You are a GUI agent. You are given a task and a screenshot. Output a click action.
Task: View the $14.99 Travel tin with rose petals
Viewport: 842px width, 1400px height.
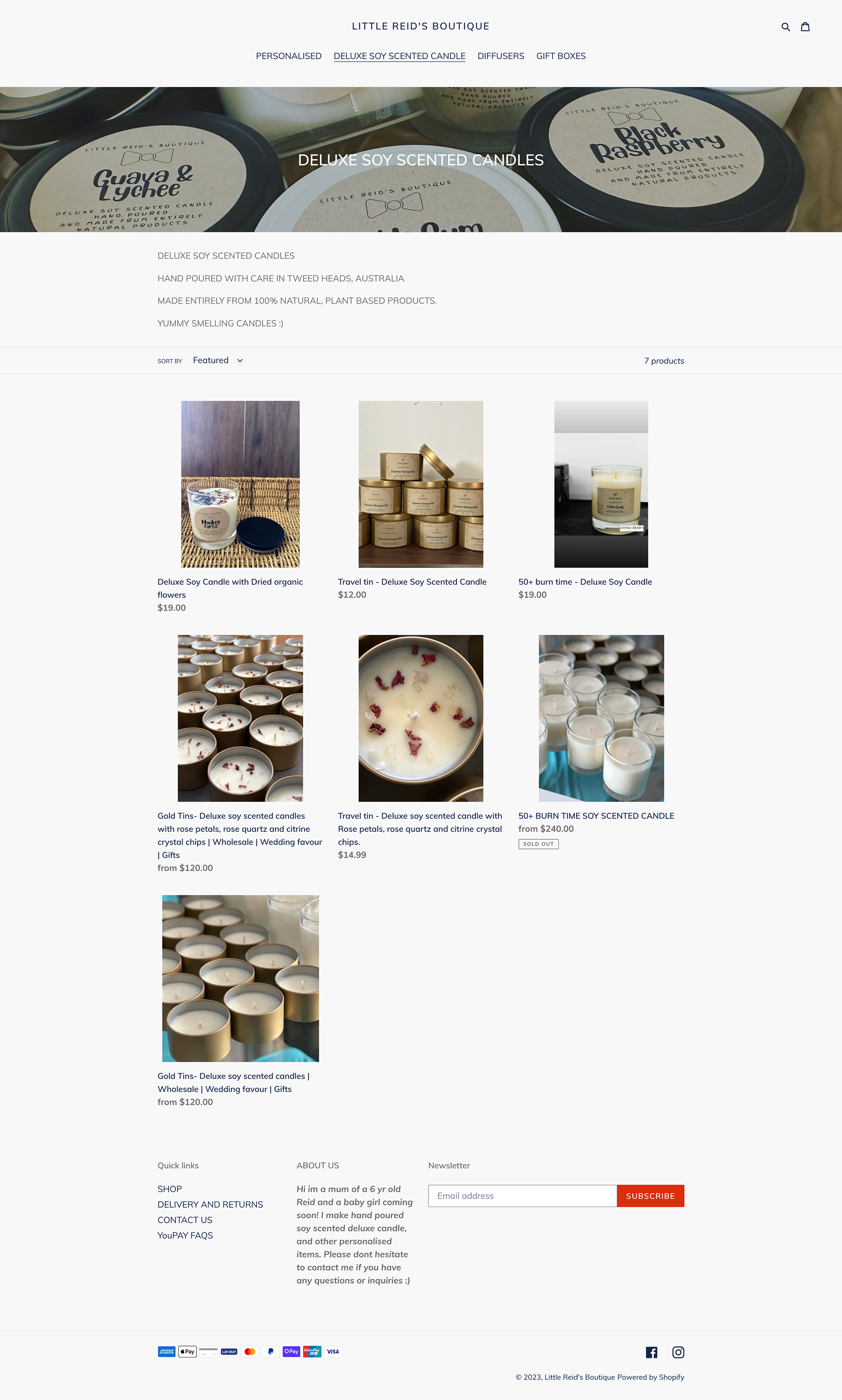[x=420, y=828]
